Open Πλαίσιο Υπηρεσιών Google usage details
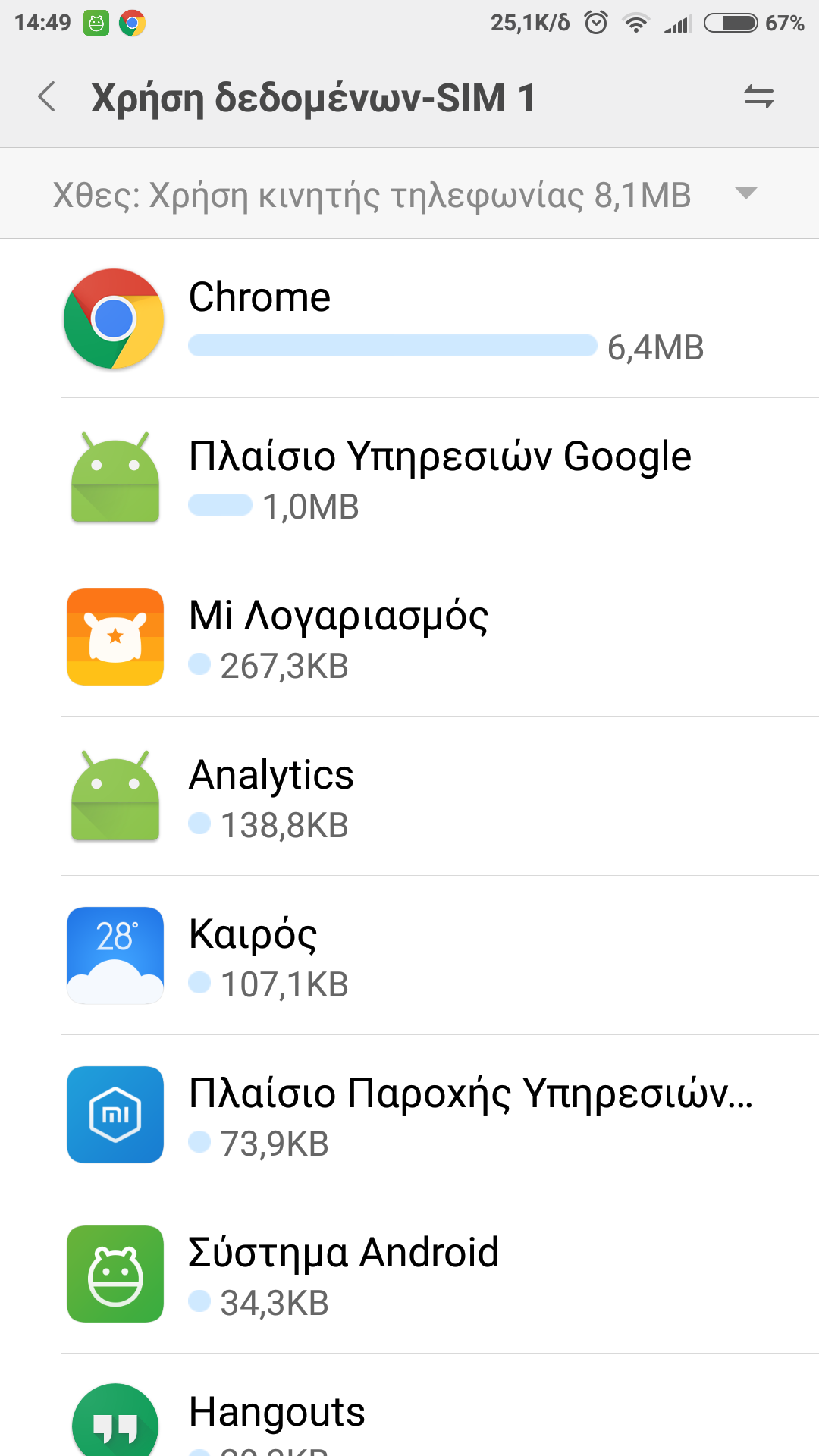This screenshot has height=1456, width=819. click(x=409, y=478)
